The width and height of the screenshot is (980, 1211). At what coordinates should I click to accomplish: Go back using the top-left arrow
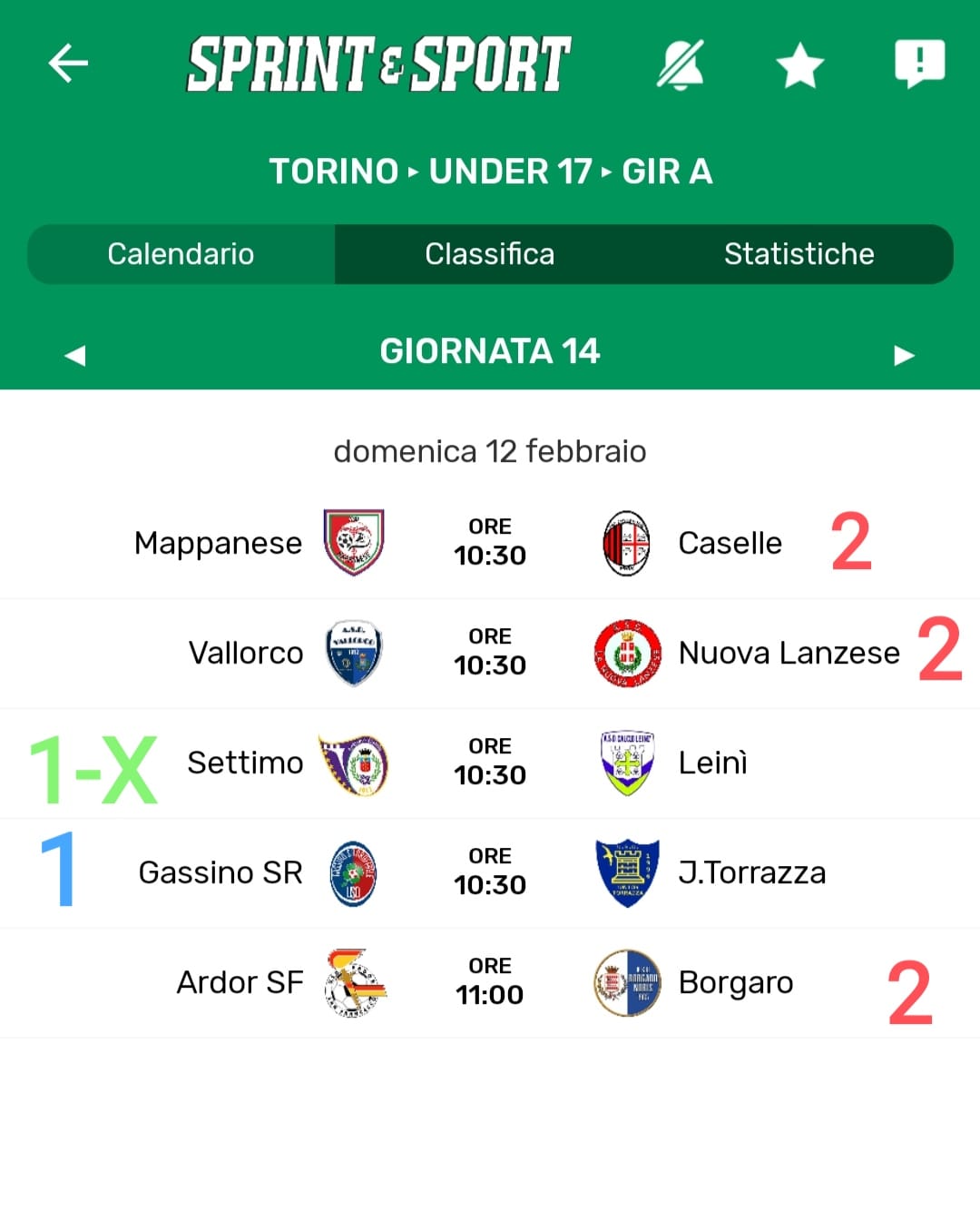(x=68, y=64)
